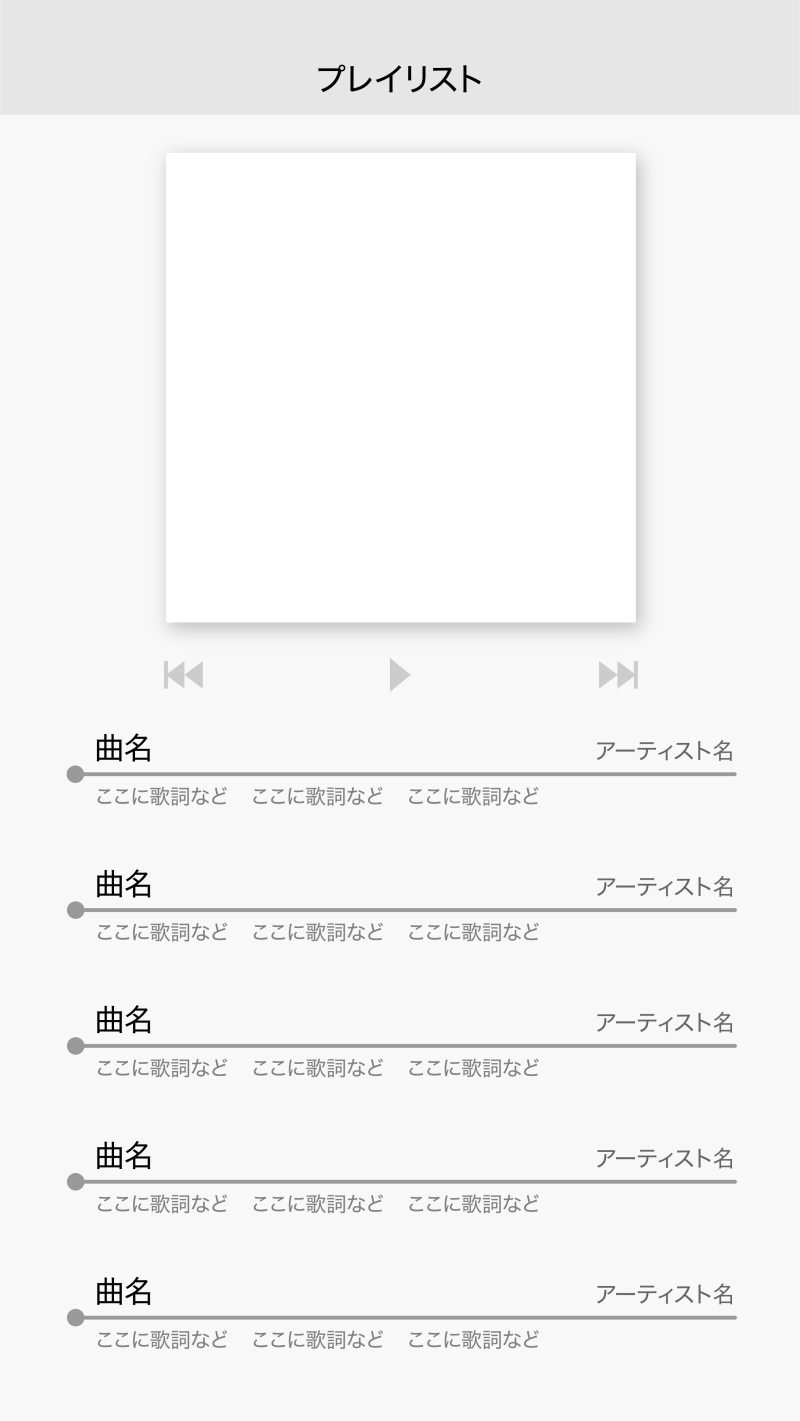Start playback with the play icon
The image size is (800, 1421).
(400, 675)
